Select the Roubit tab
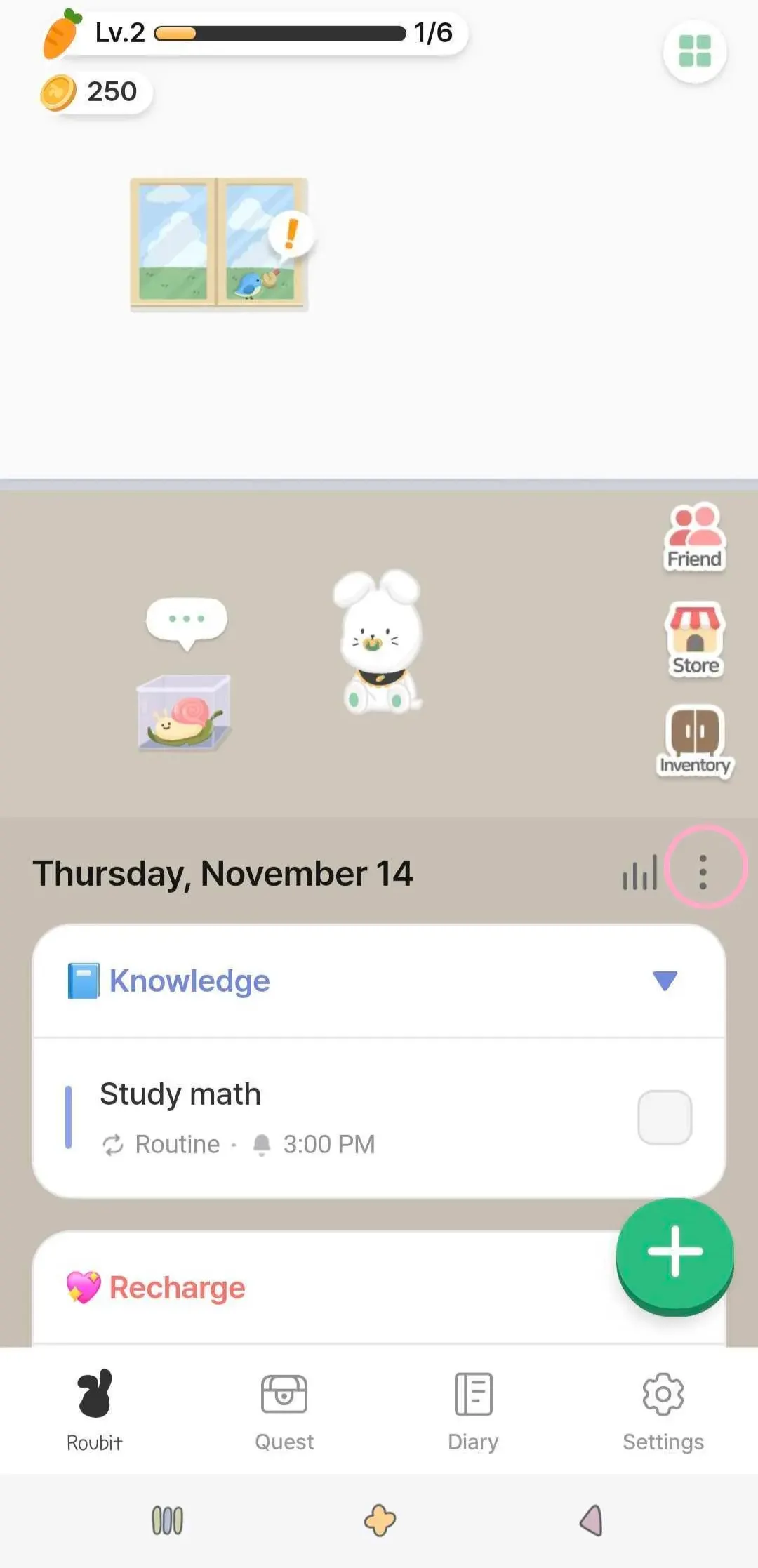The height and width of the screenshot is (1568, 758). (95, 1411)
